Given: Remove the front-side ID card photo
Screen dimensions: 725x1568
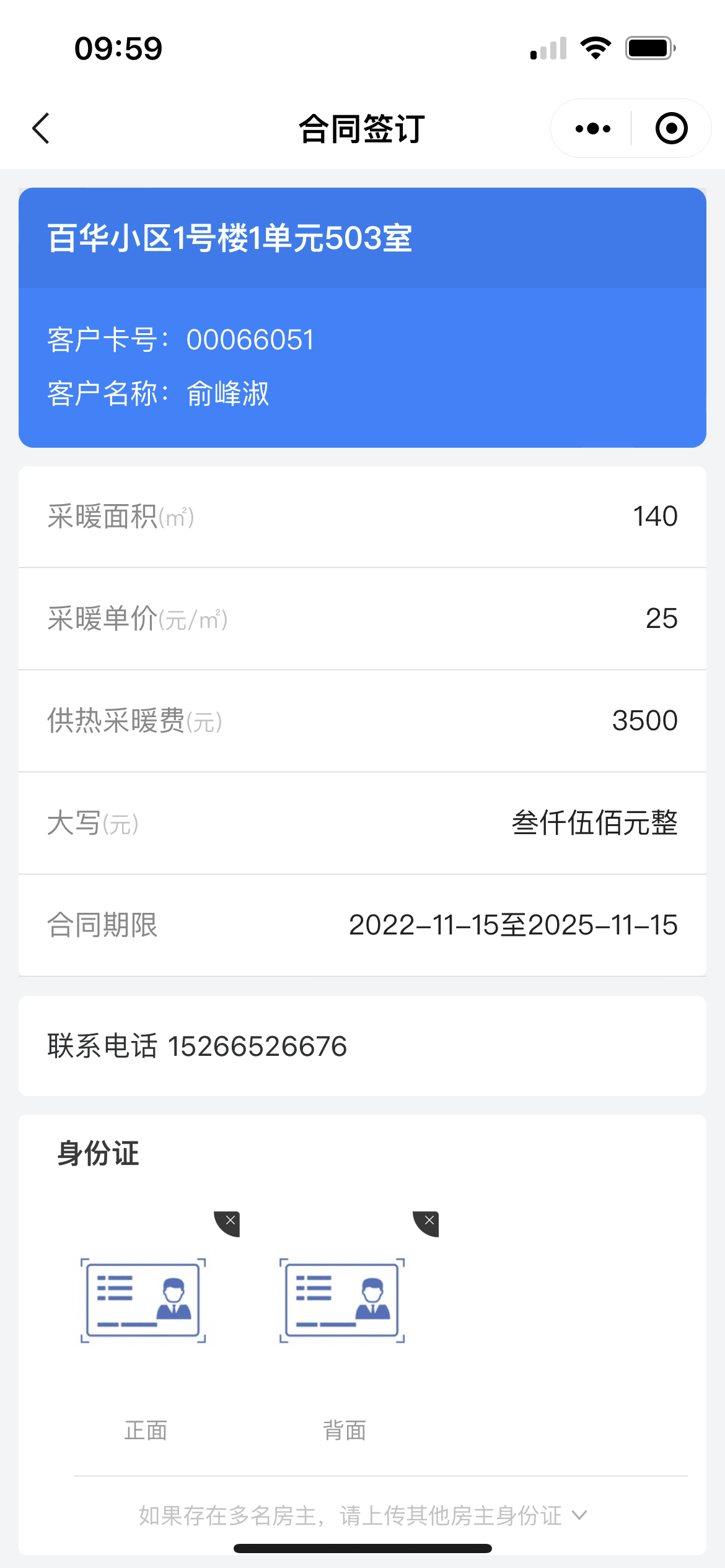Looking at the screenshot, I should [x=227, y=1224].
